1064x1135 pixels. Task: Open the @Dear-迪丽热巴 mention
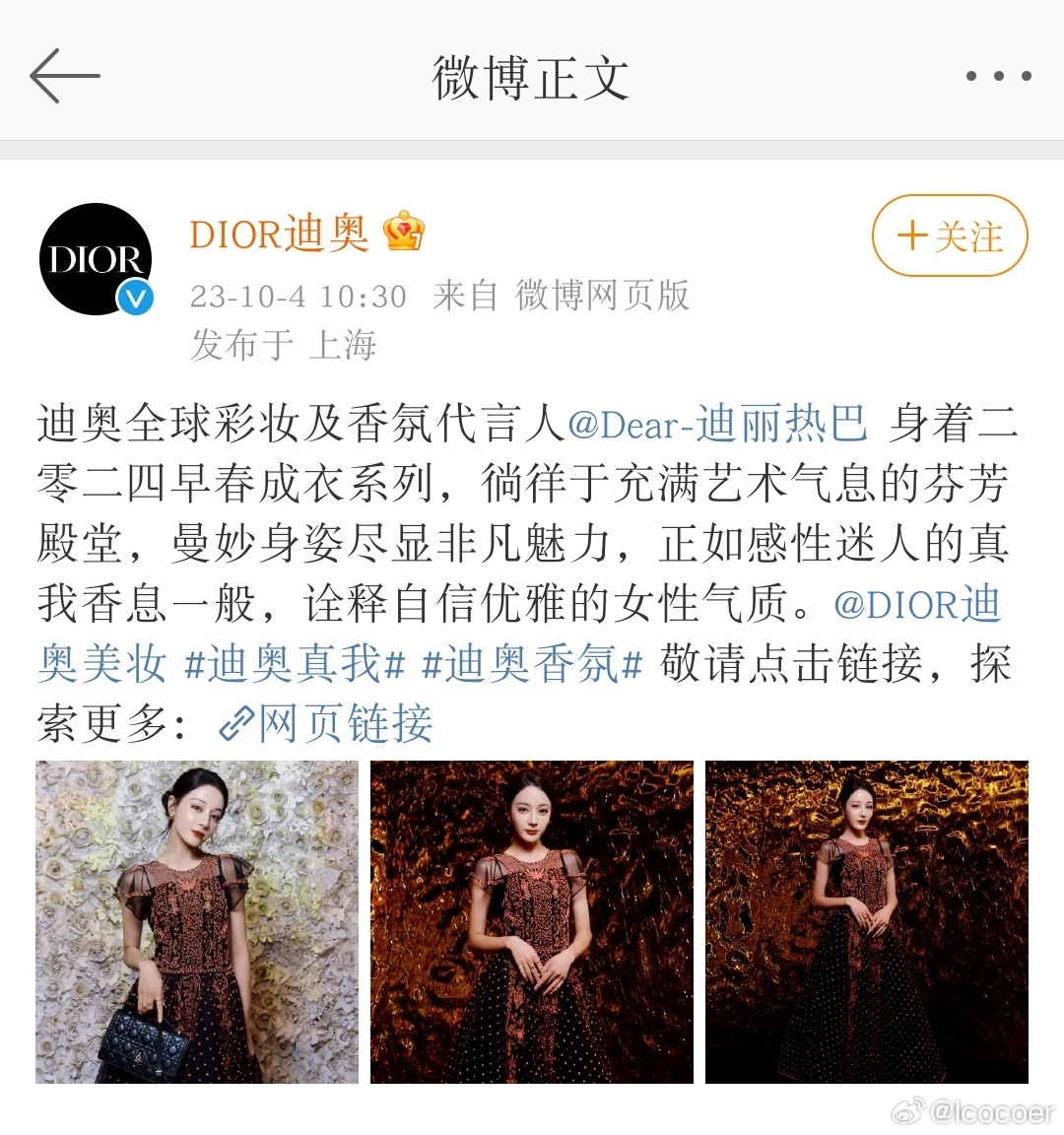click(717, 424)
